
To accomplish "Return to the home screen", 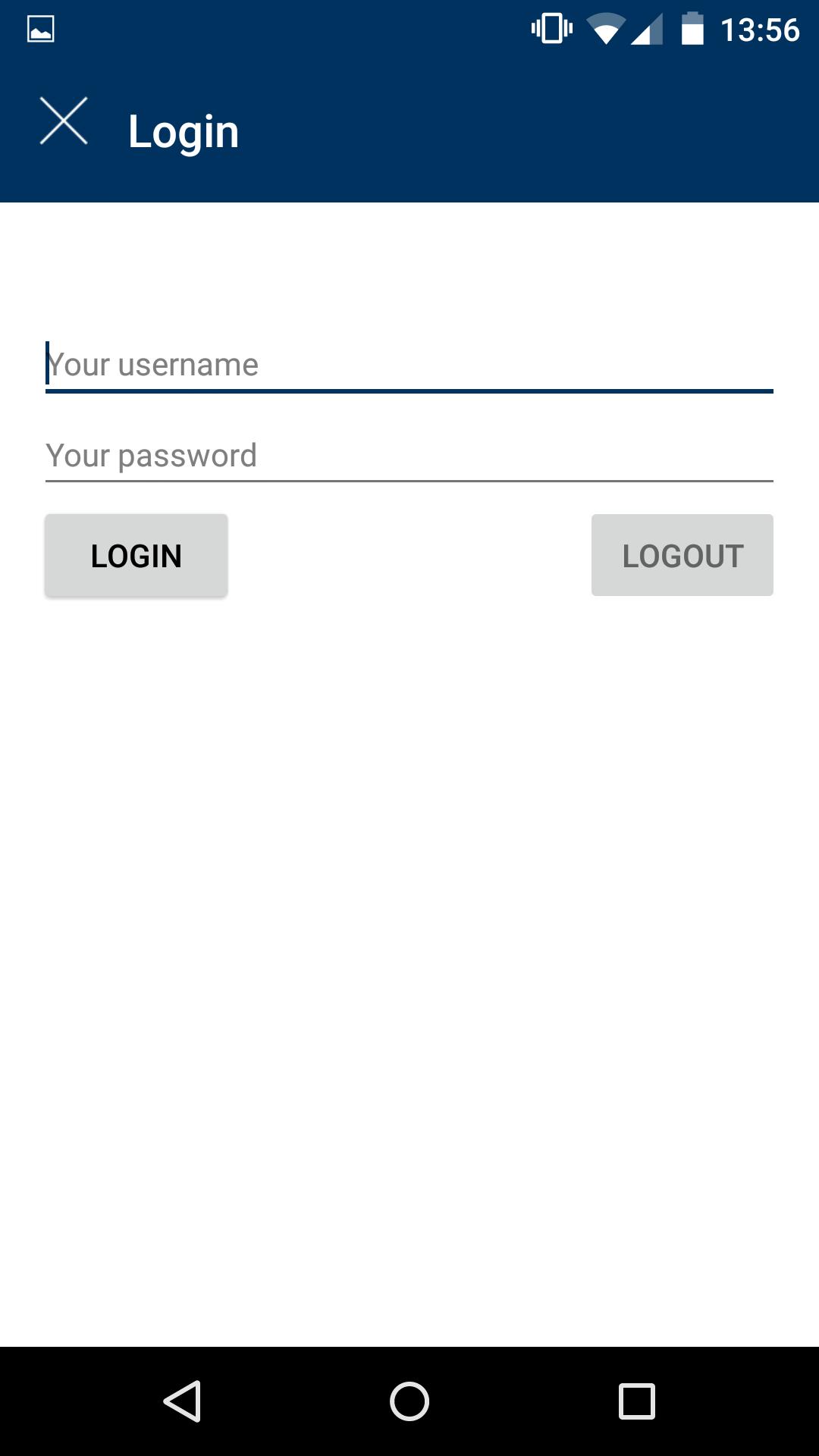I will click(x=409, y=1401).
